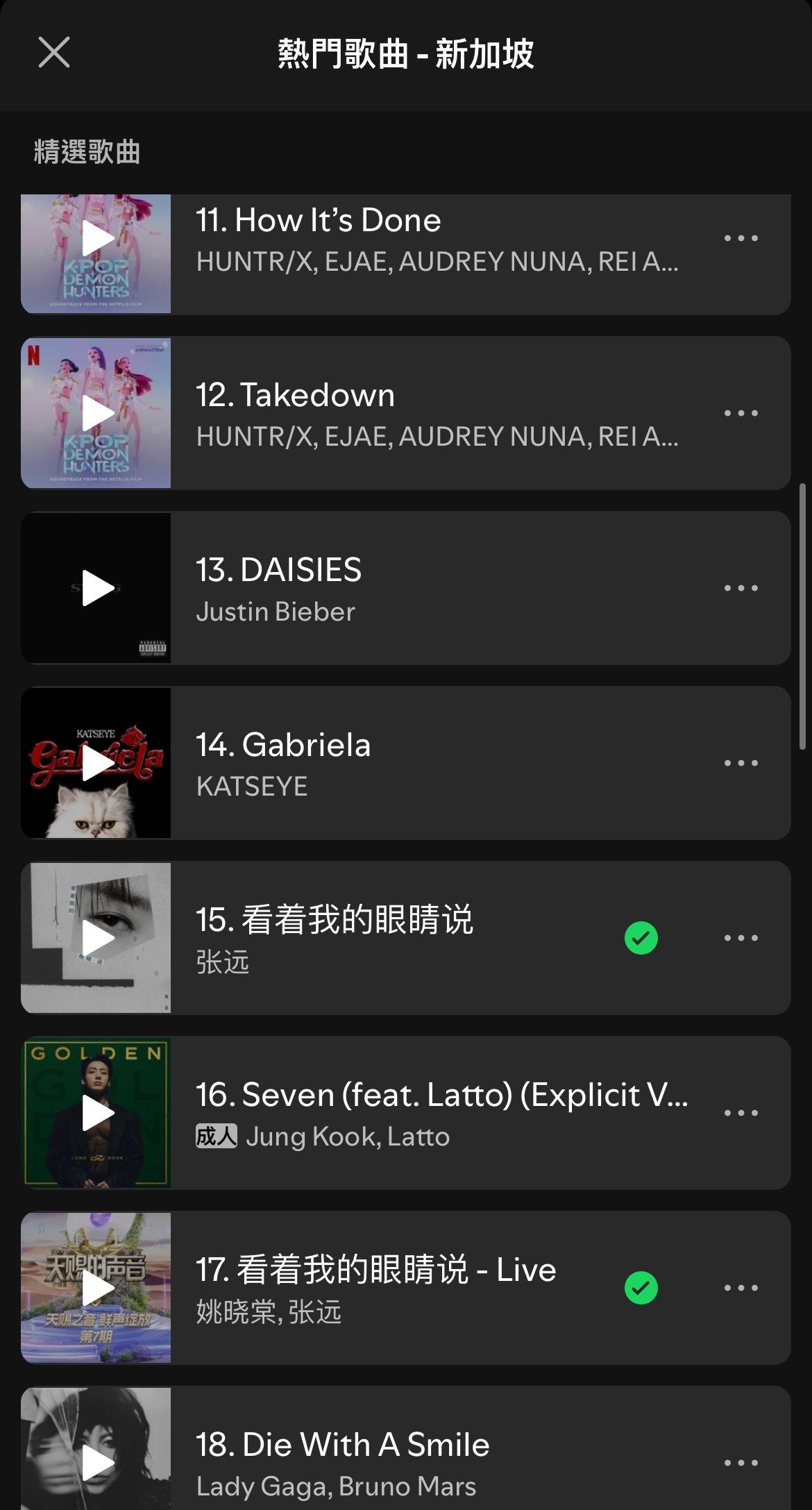Play How It's Done preview

[97, 239]
